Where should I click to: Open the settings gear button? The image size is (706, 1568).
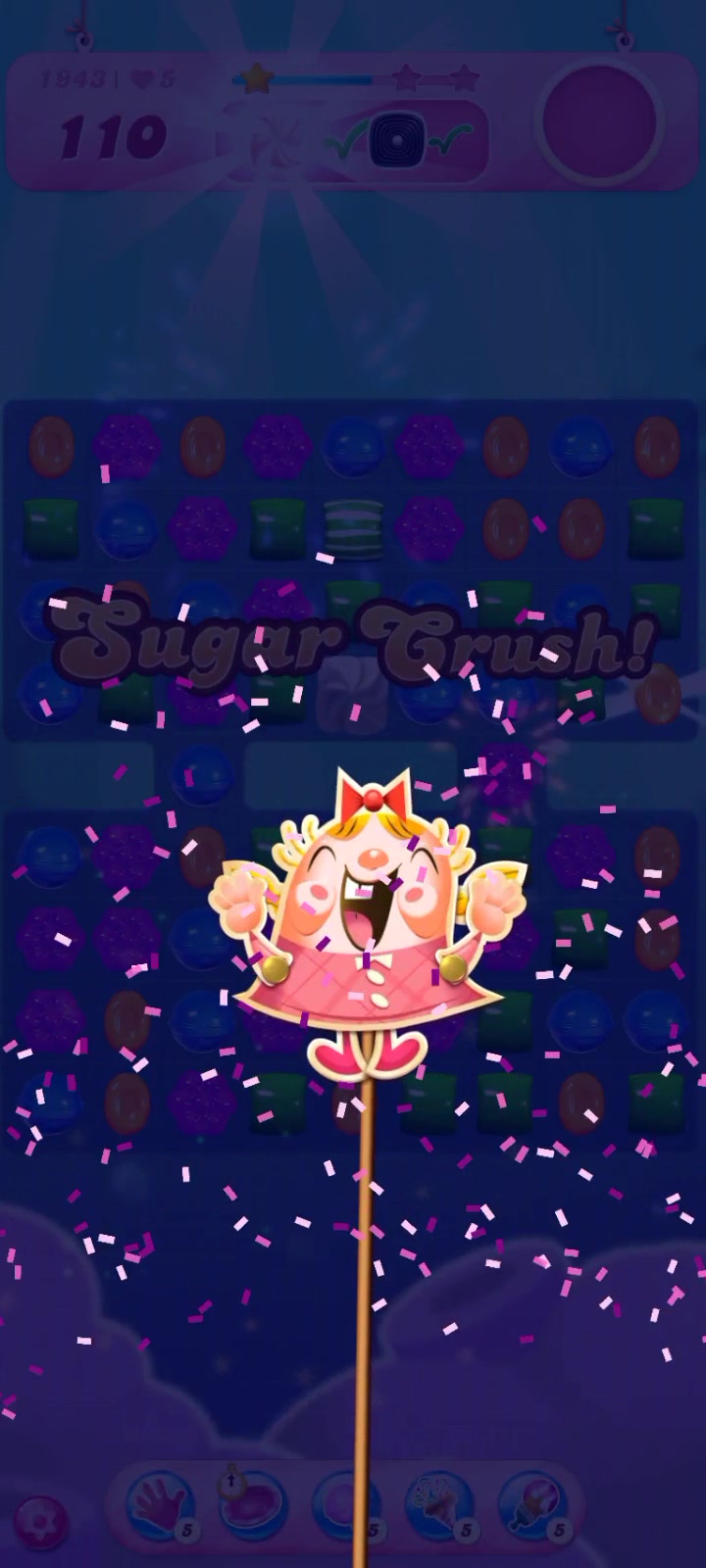pos(41,1522)
